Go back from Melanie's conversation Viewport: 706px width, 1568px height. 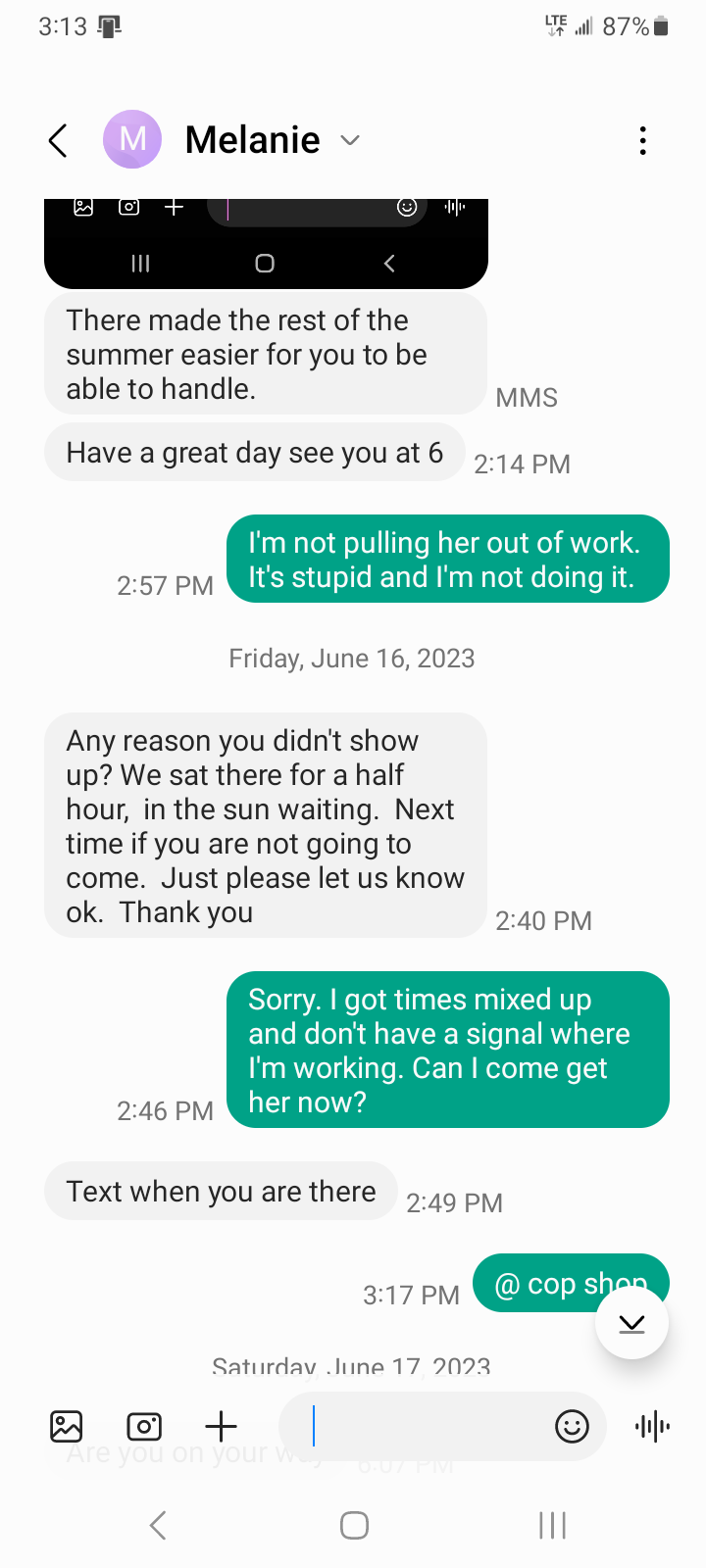point(59,141)
